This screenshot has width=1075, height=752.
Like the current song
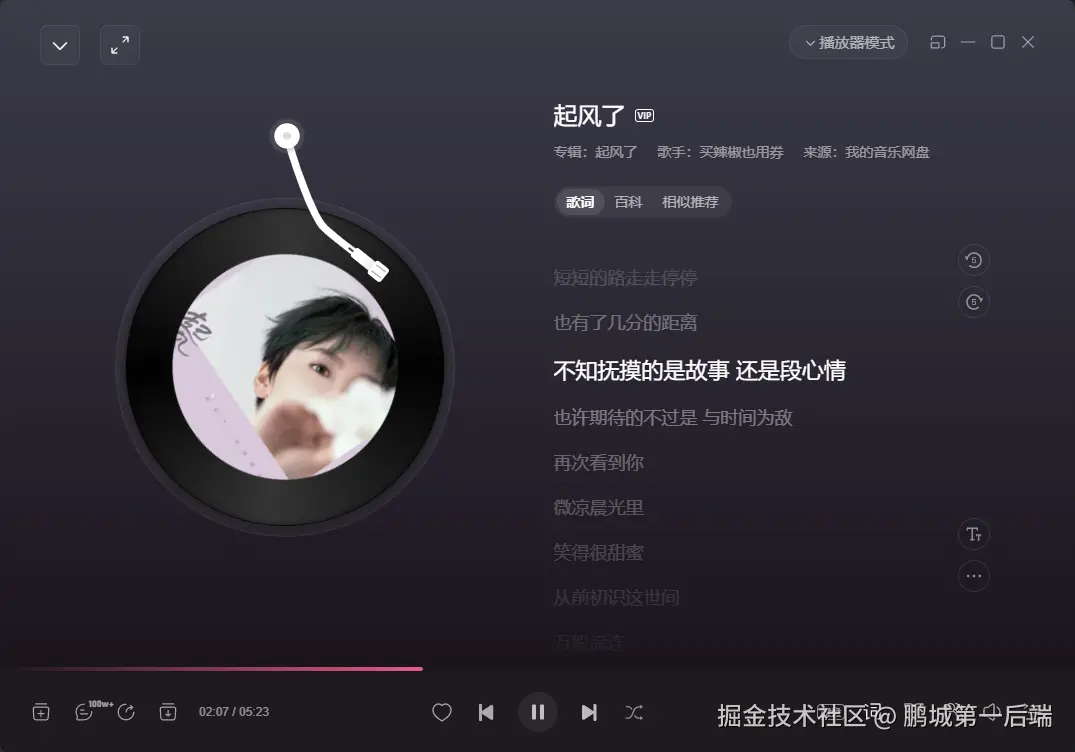coord(442,712)
